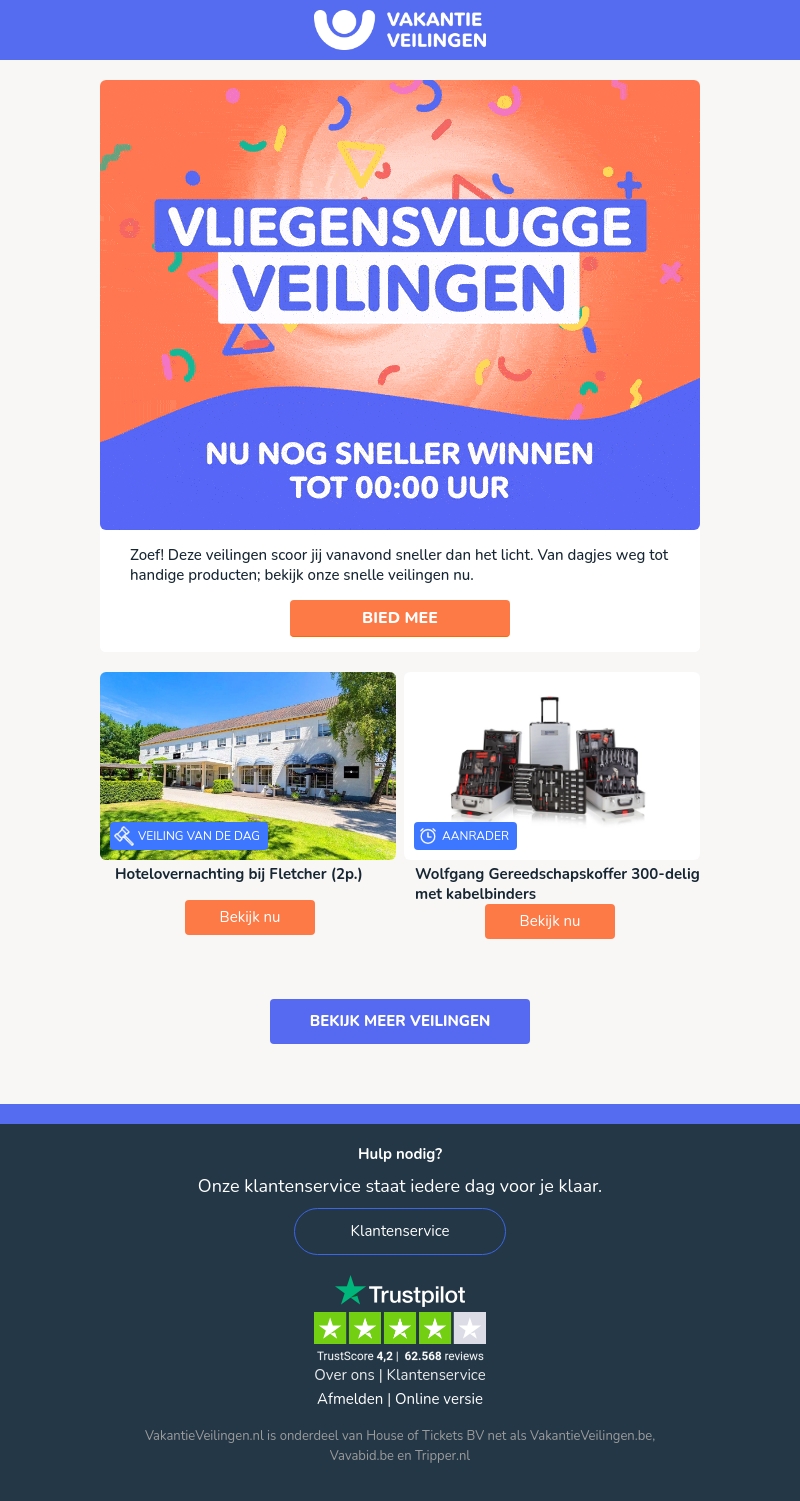800x1501 pixels.
Task: Open the Klantenservice link beside Over ons
Action: click(436, 1375)
